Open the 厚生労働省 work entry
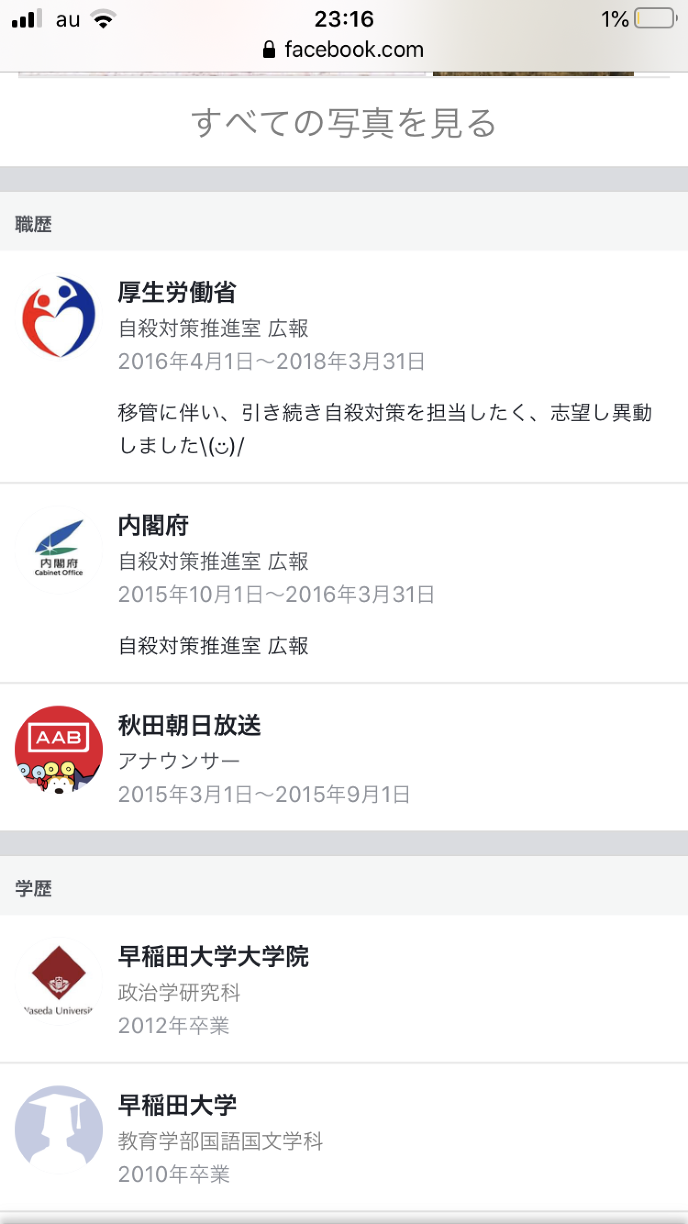 (x=177, y=292)
